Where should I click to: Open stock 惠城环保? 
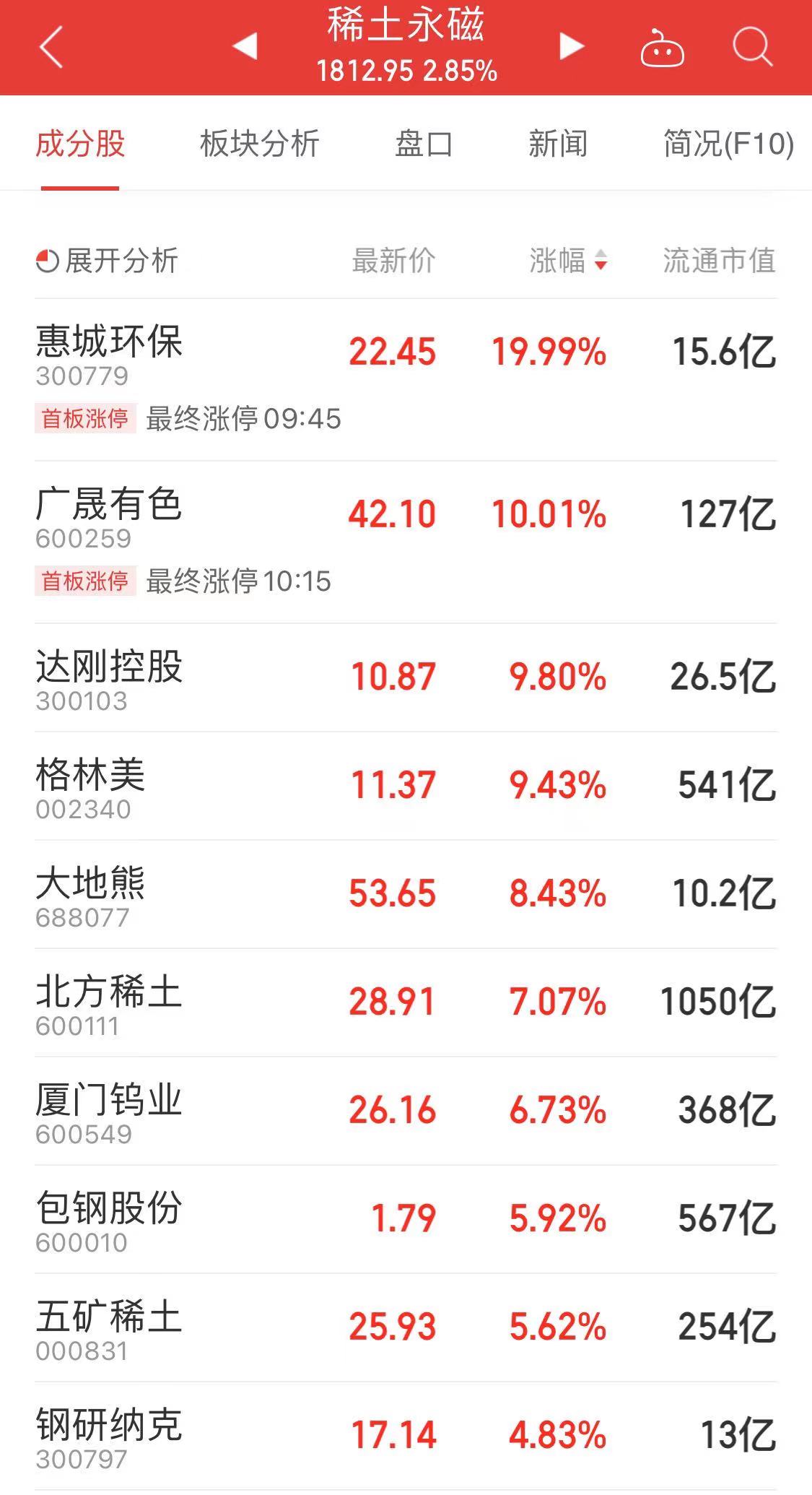click(406, 380)
